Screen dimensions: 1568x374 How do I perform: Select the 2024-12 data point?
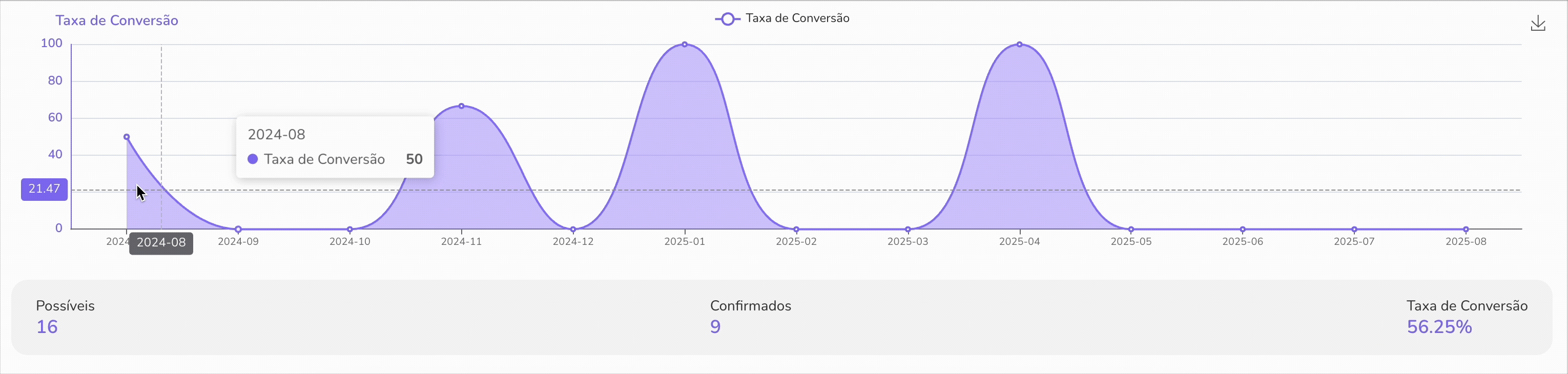tap(573, 230)
